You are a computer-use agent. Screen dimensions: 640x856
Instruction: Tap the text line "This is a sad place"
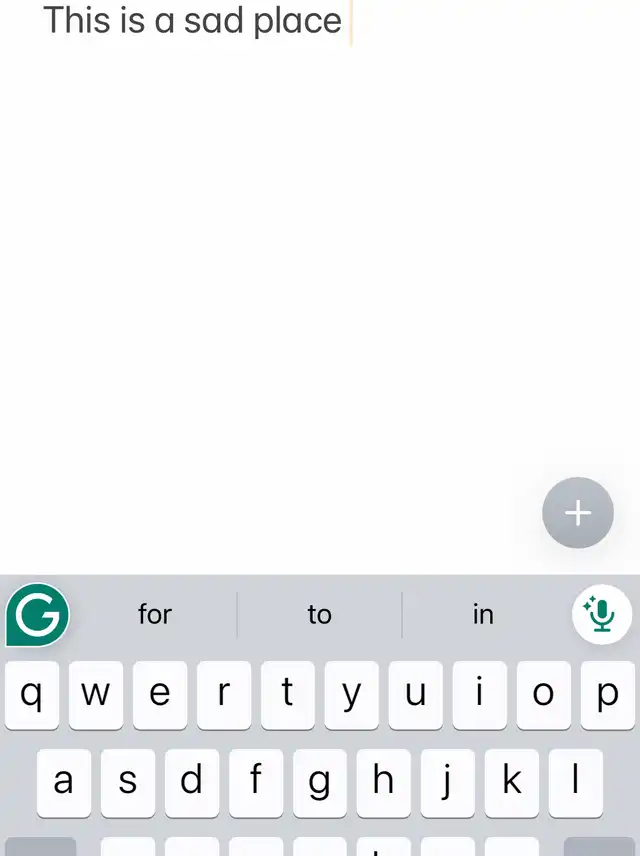192,21
